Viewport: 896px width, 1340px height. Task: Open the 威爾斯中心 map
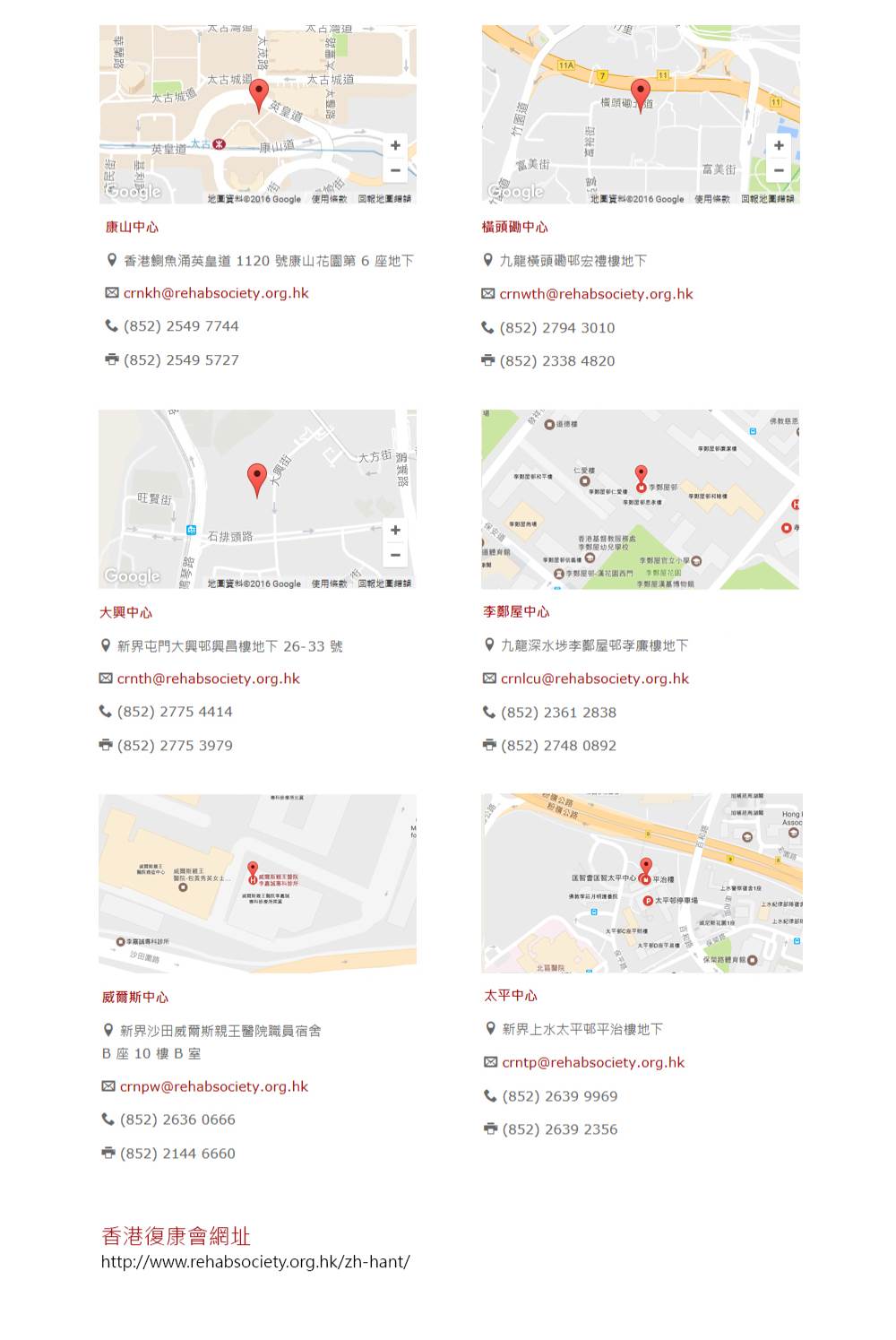coord(257,883)
